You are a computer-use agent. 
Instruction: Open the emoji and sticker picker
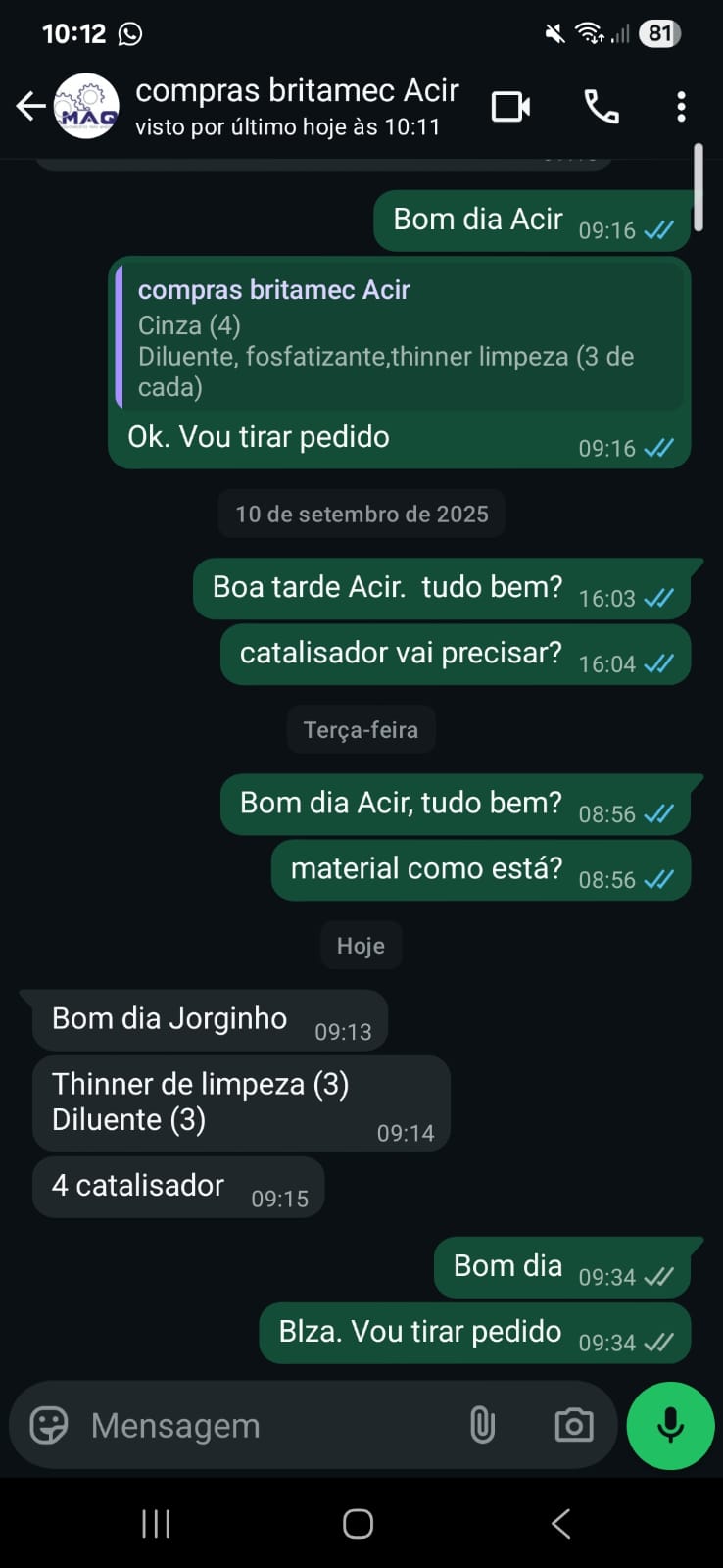(49, 1425)
